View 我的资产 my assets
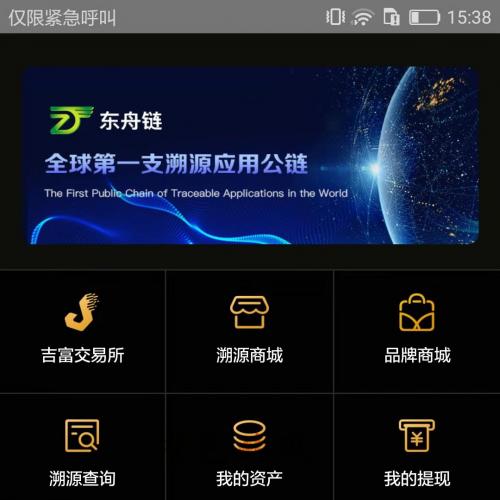Screen dimensions: 500x500 coord(249,447)
